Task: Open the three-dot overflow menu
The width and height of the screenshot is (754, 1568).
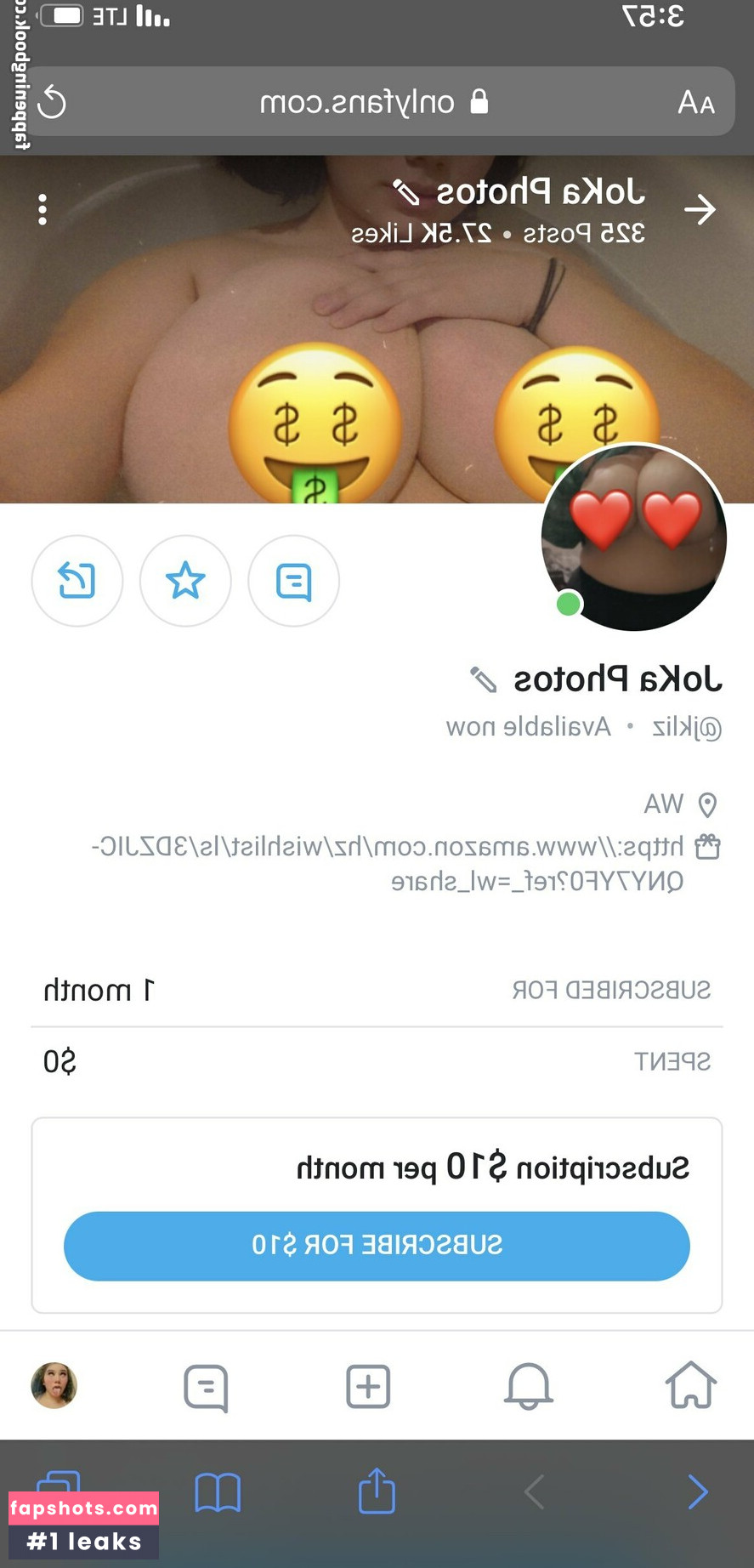Action: coord(43,209)
